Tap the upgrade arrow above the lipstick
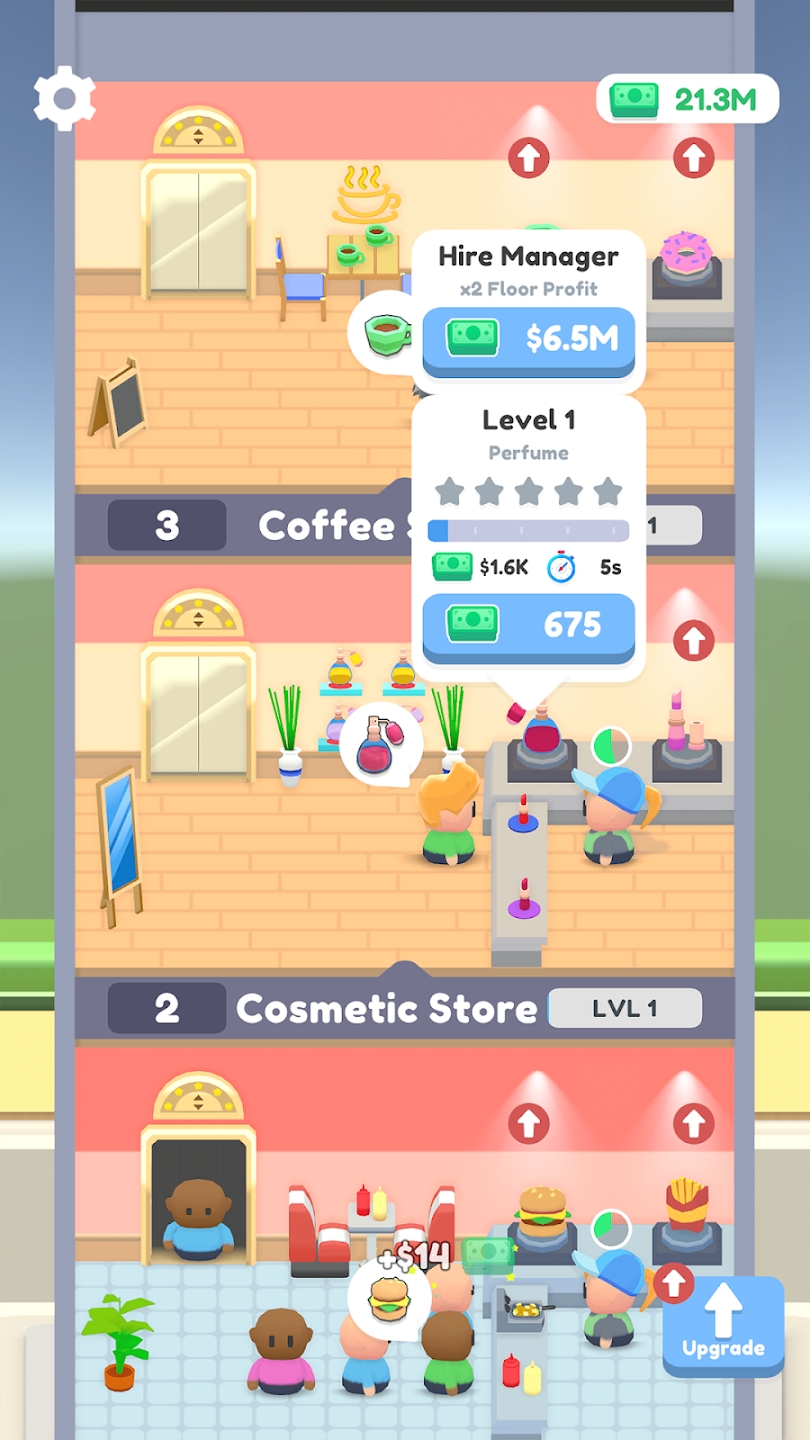This screenshot has height=1440, width=810. 693,640
